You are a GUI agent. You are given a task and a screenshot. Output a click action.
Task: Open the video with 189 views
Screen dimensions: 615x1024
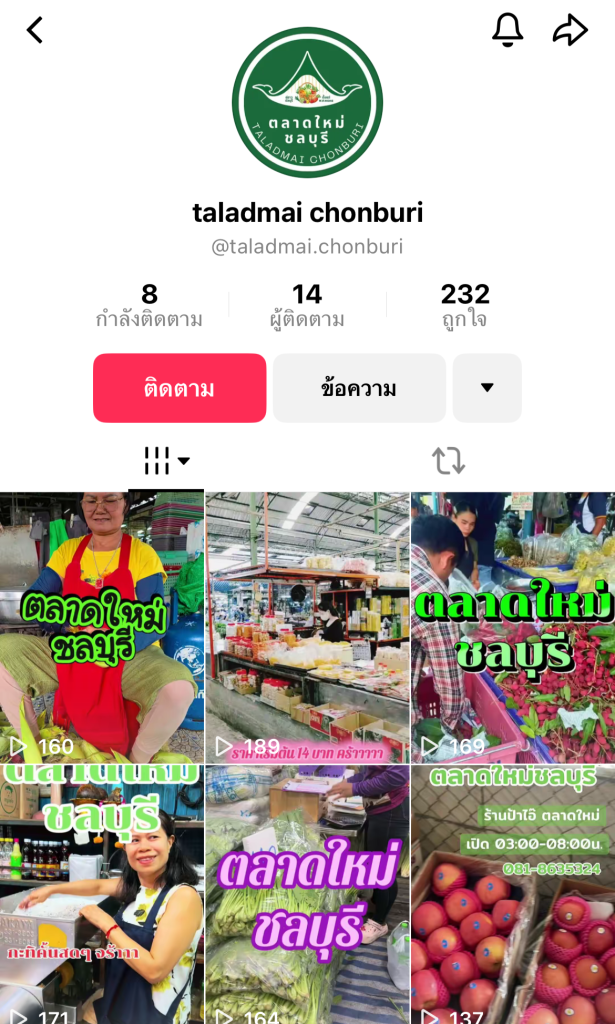(x=307, y=626)
